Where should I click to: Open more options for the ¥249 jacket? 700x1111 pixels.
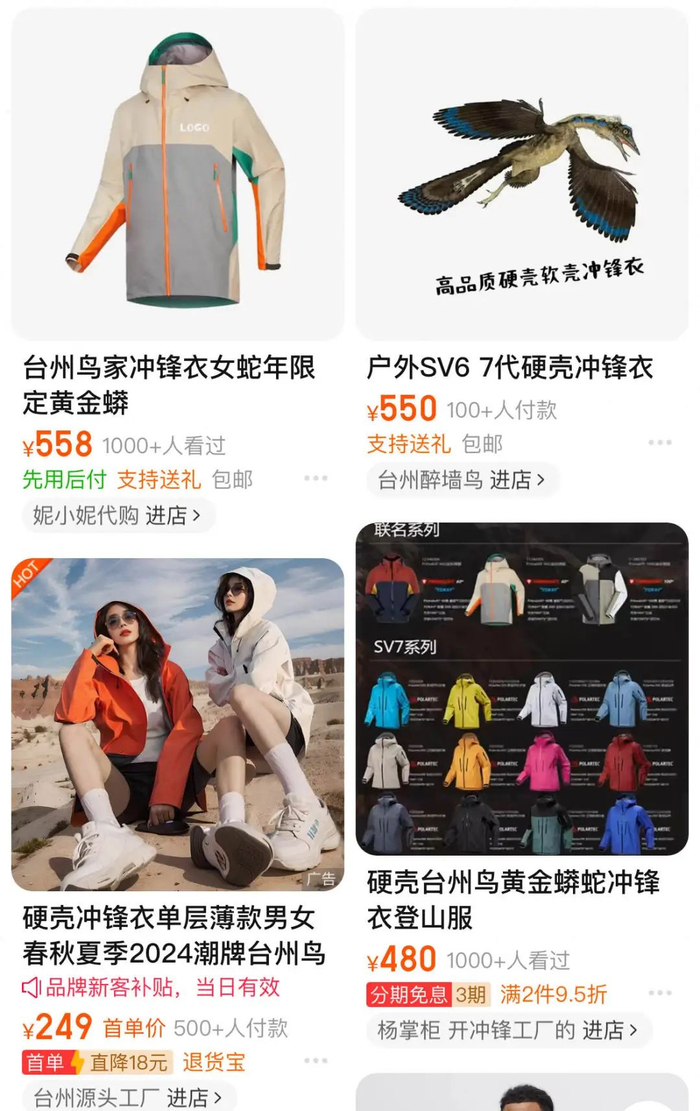tap(315, 1061)
